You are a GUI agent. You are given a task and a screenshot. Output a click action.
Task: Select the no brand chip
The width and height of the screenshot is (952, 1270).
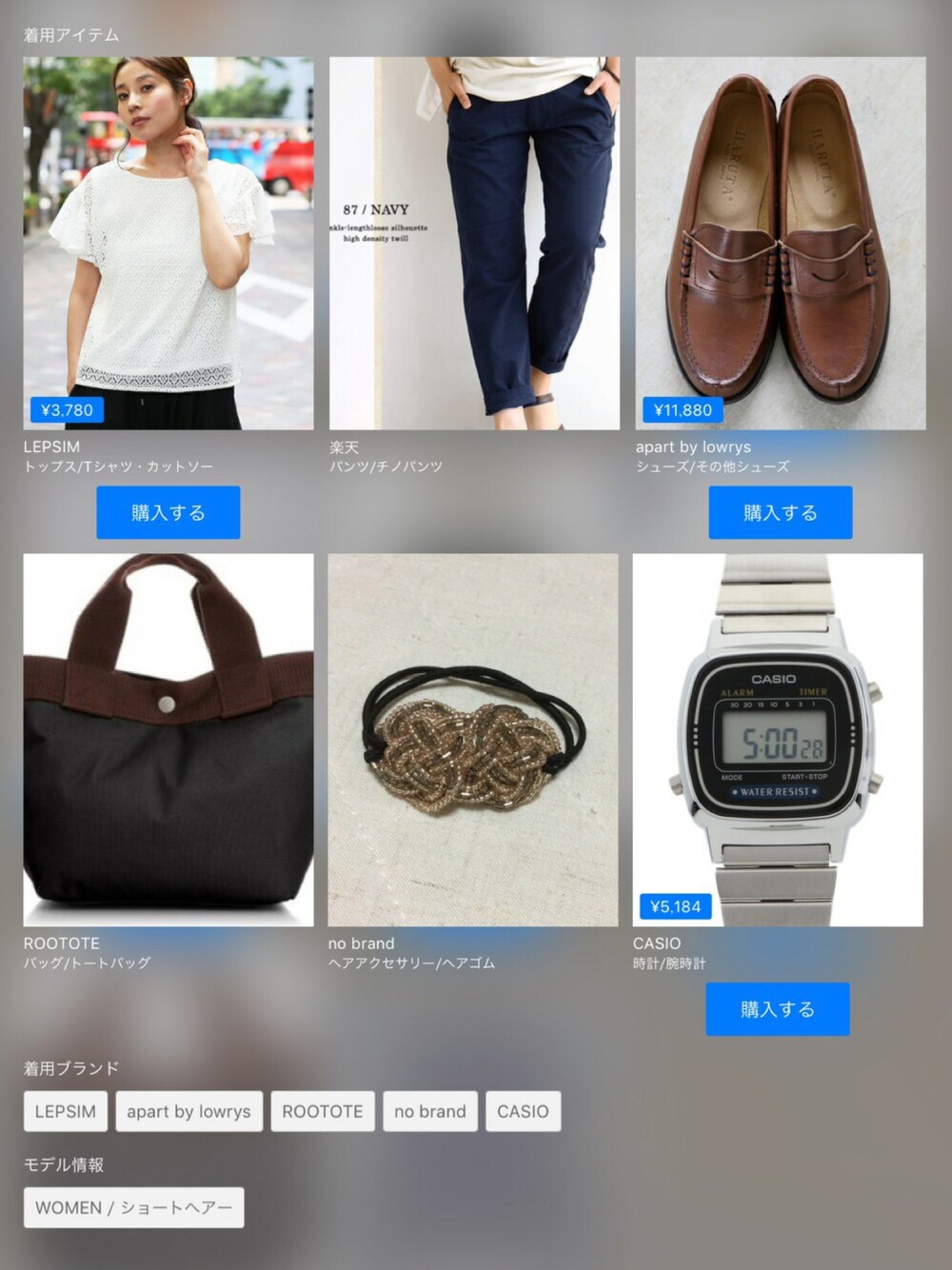pyautogui.click(x=429, y=1111)
